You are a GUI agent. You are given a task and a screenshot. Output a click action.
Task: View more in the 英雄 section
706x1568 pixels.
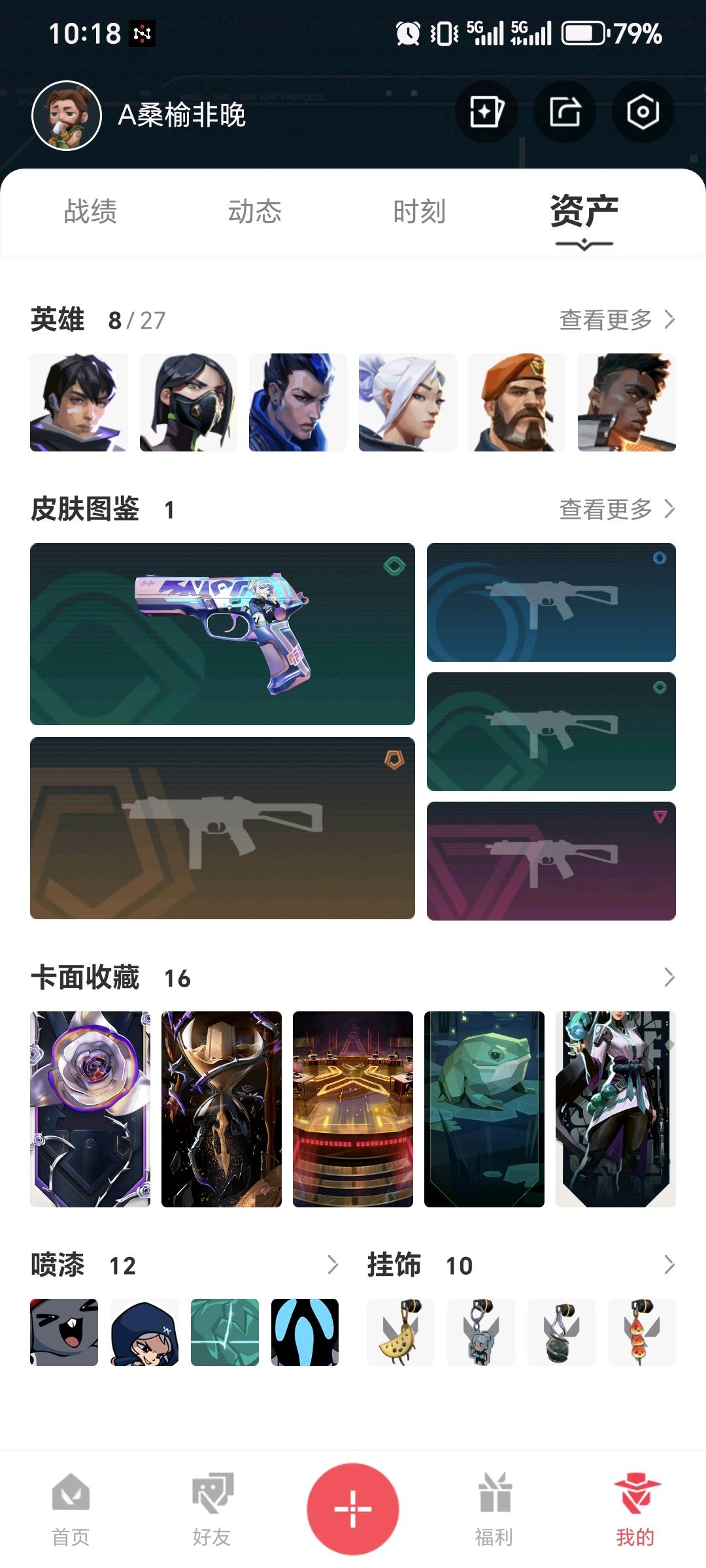click(616, 320)
